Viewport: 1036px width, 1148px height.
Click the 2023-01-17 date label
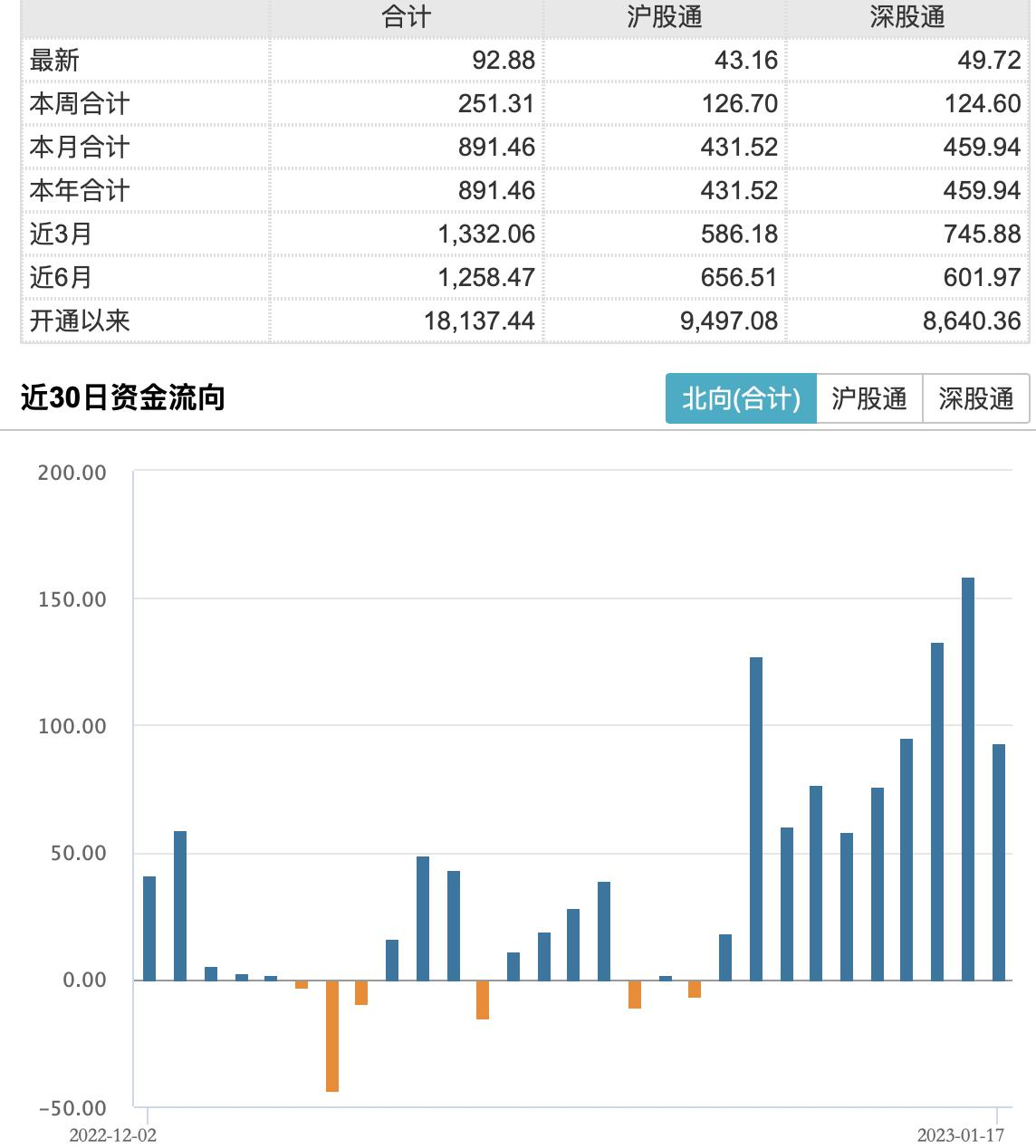click(x=960, y=1133)
